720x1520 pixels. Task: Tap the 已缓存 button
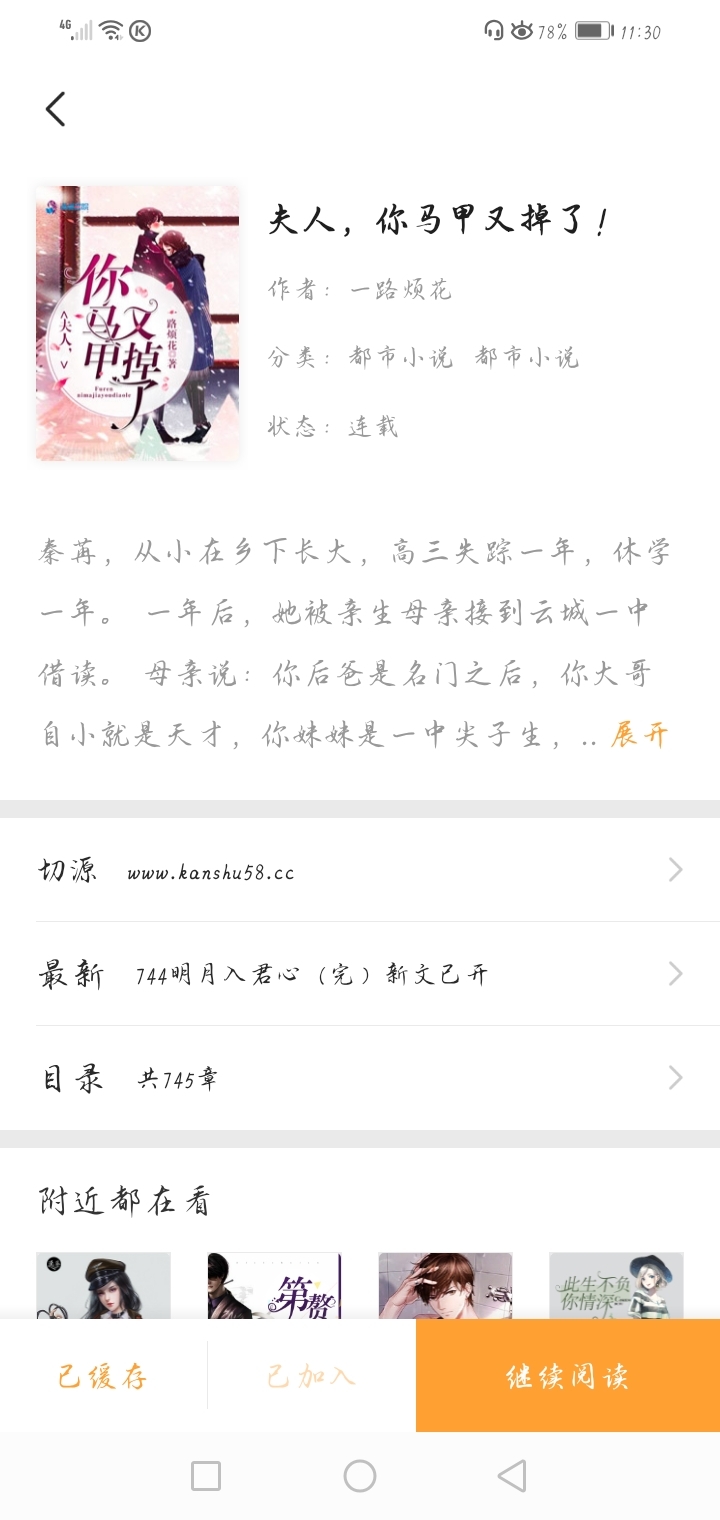pos(103,1376)
